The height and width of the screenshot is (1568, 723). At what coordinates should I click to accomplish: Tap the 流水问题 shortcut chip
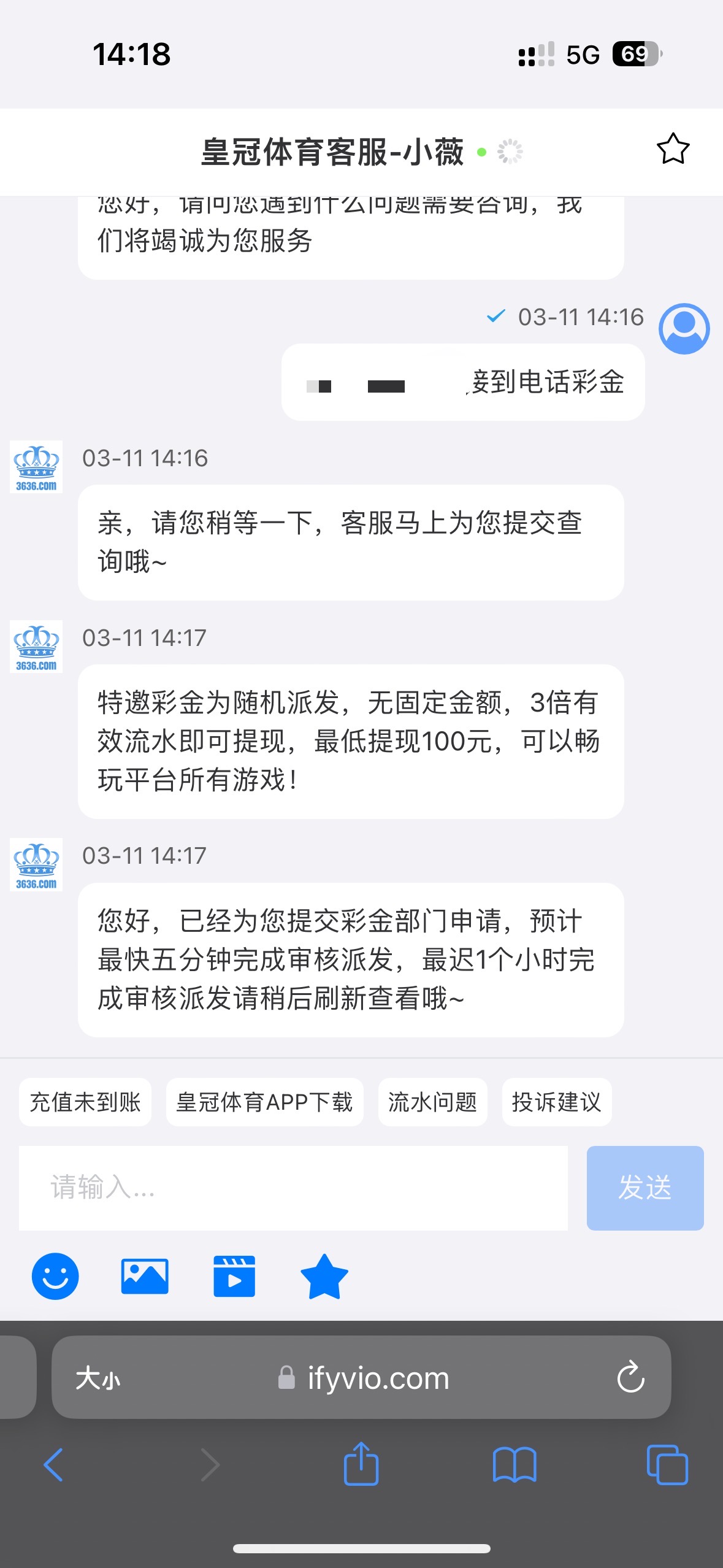[x=432, y=1102]
